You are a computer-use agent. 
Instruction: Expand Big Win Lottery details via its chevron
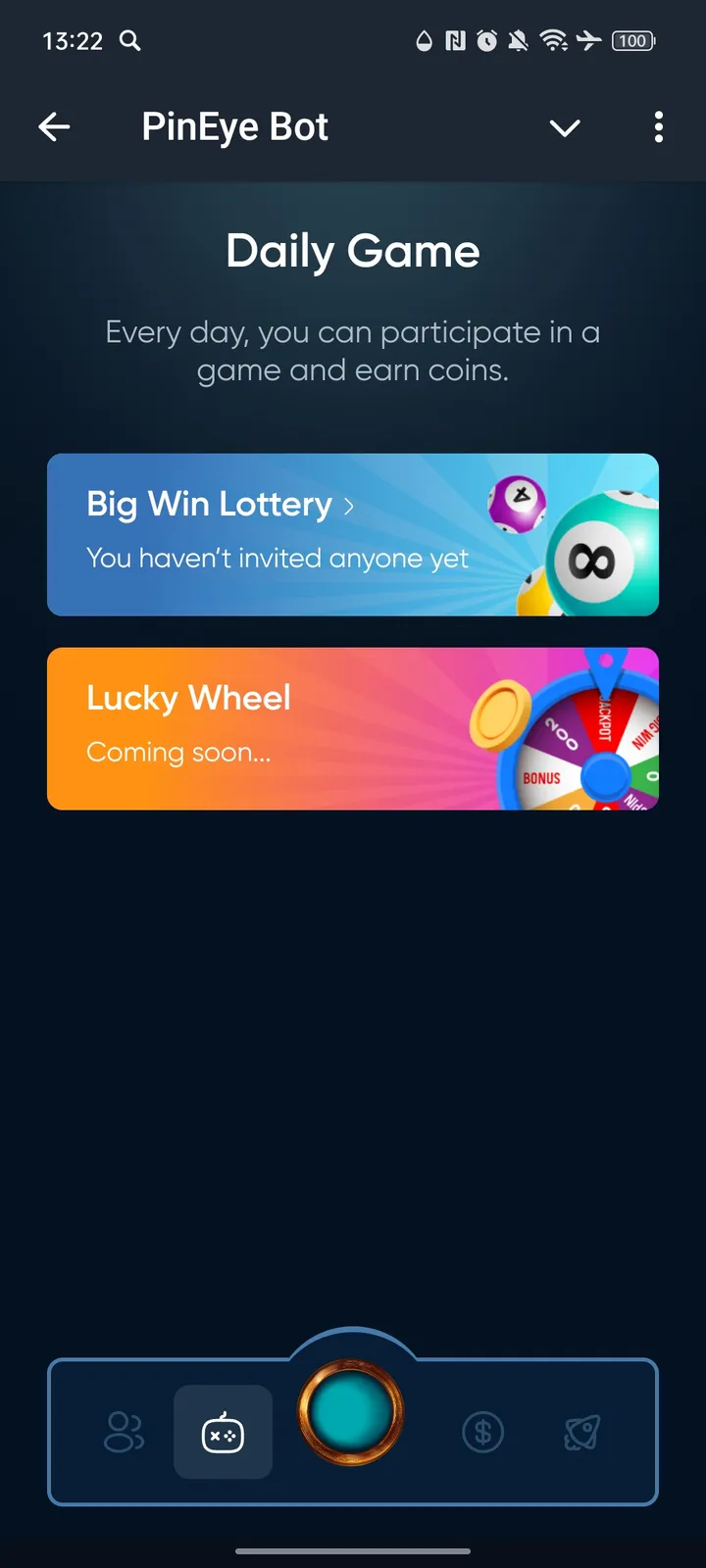tap(350, 505)
